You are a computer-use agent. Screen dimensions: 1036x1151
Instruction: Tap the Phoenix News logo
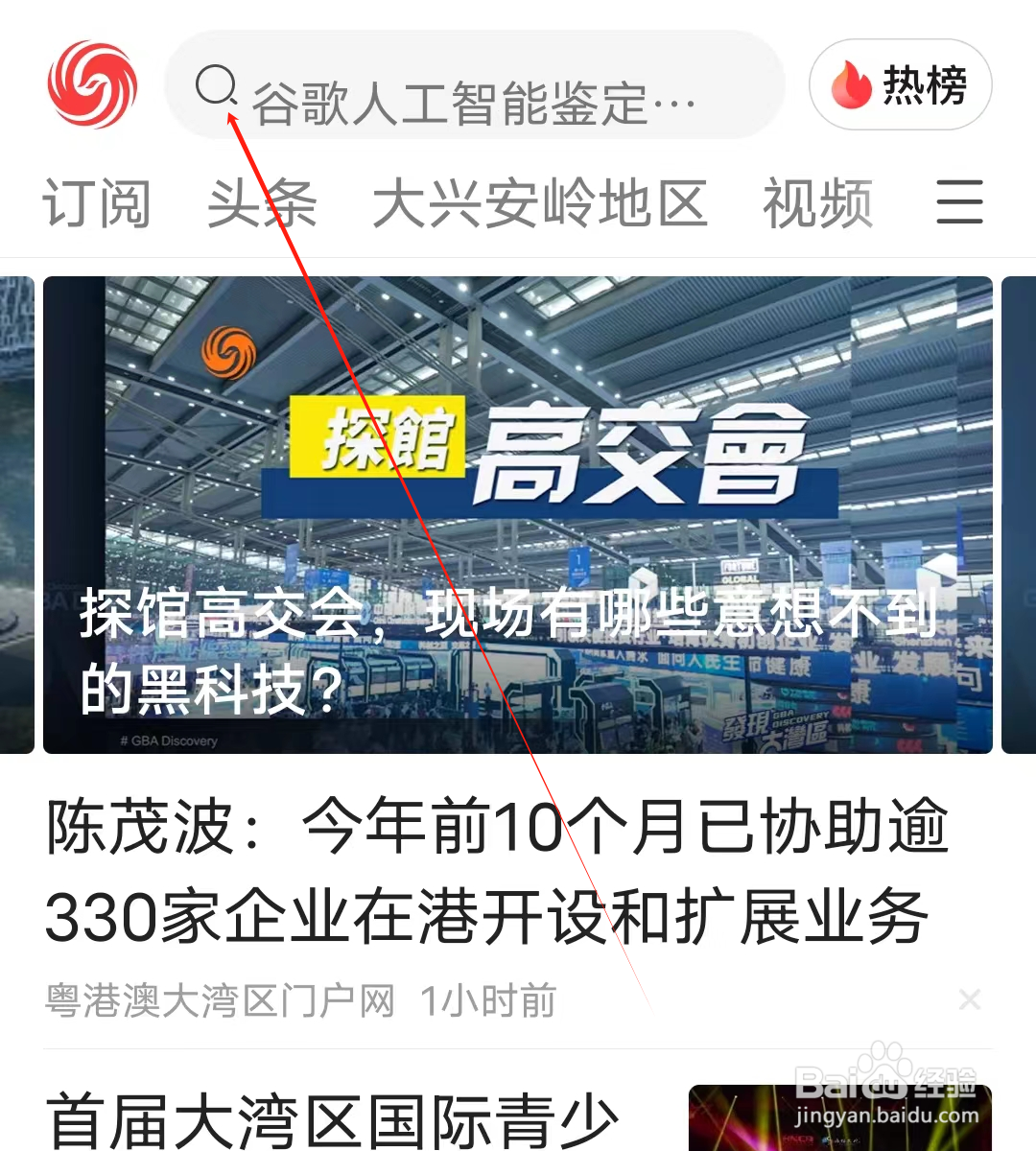(x=91, y=83)
